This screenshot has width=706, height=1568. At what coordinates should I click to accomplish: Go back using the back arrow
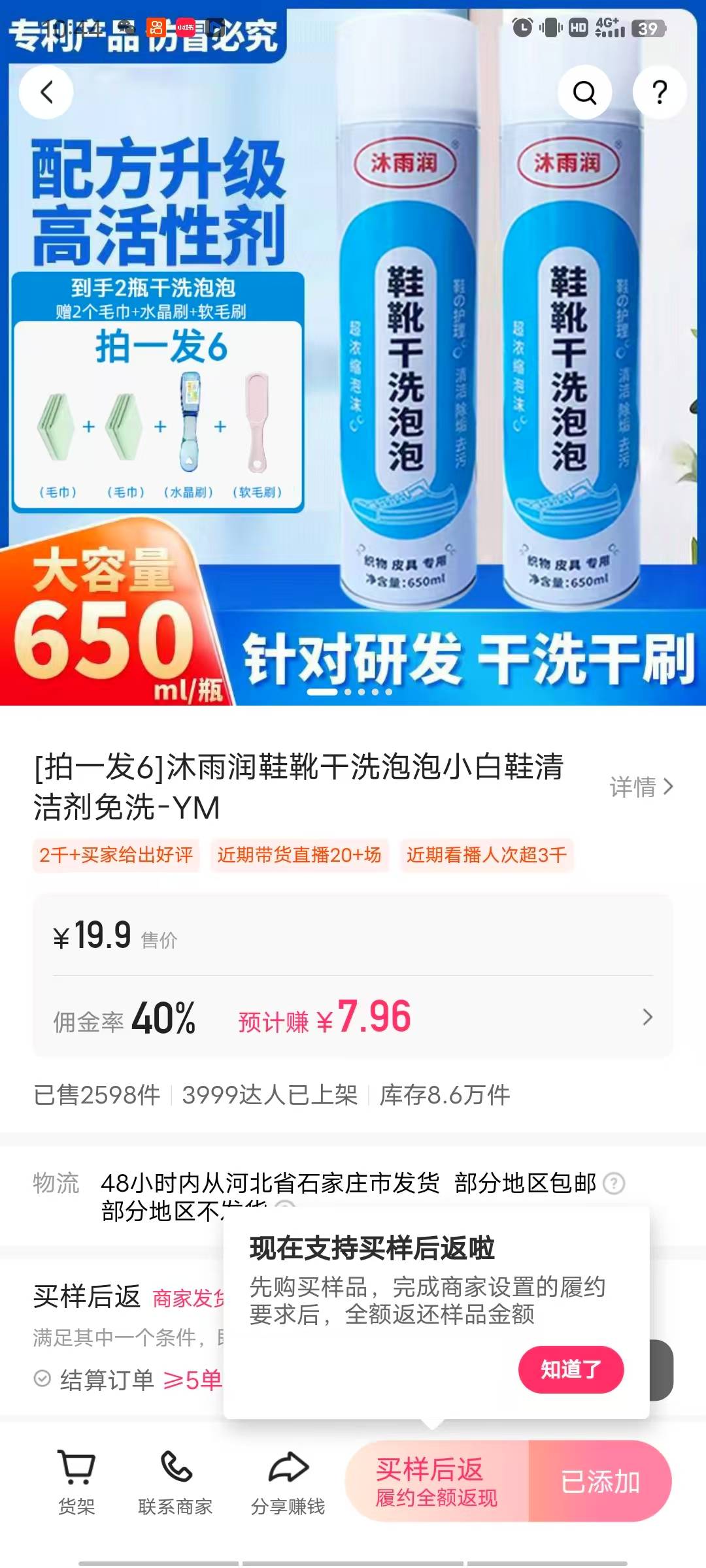tap(46, 92)
